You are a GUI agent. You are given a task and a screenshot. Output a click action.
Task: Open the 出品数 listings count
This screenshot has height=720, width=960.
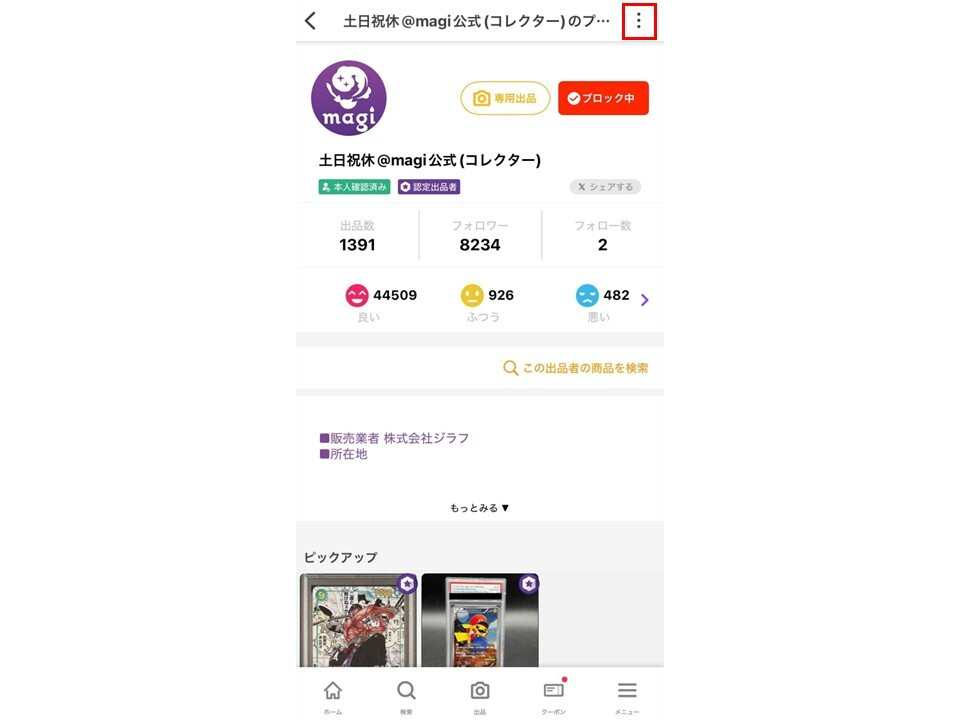tap(357, 236)
